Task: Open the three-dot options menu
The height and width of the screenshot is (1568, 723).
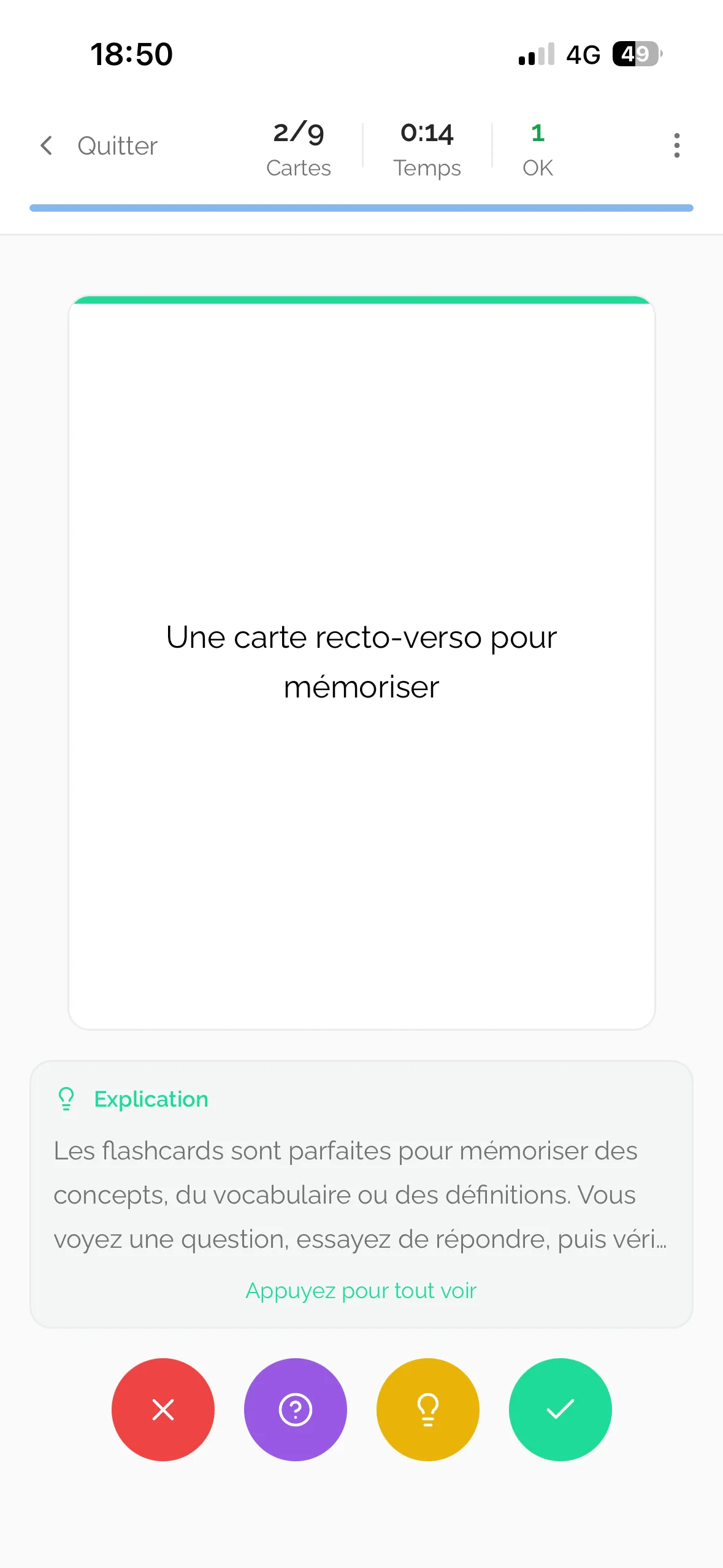Action: click(x=676, y=145)
